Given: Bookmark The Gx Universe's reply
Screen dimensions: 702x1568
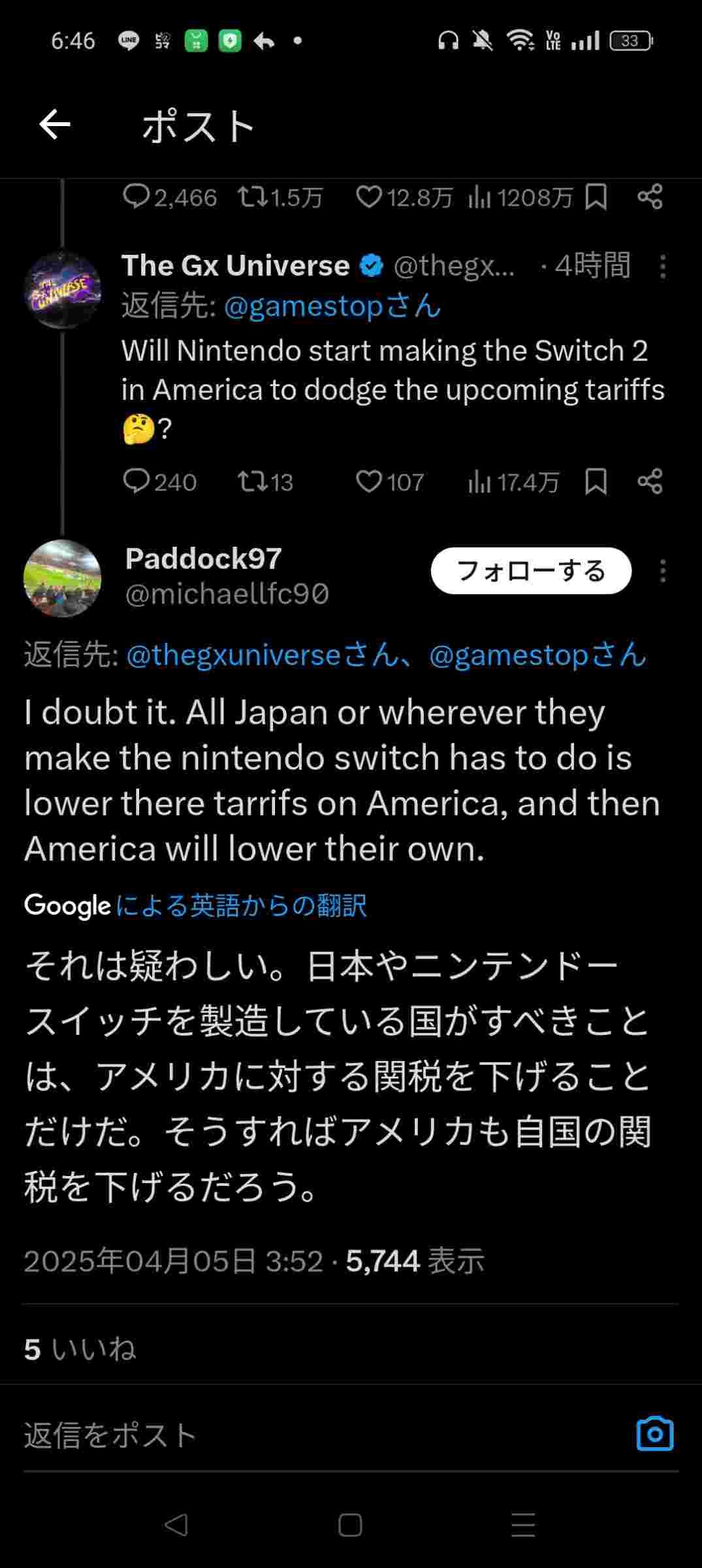Looking at the screenshot, I should pos(596,482).
